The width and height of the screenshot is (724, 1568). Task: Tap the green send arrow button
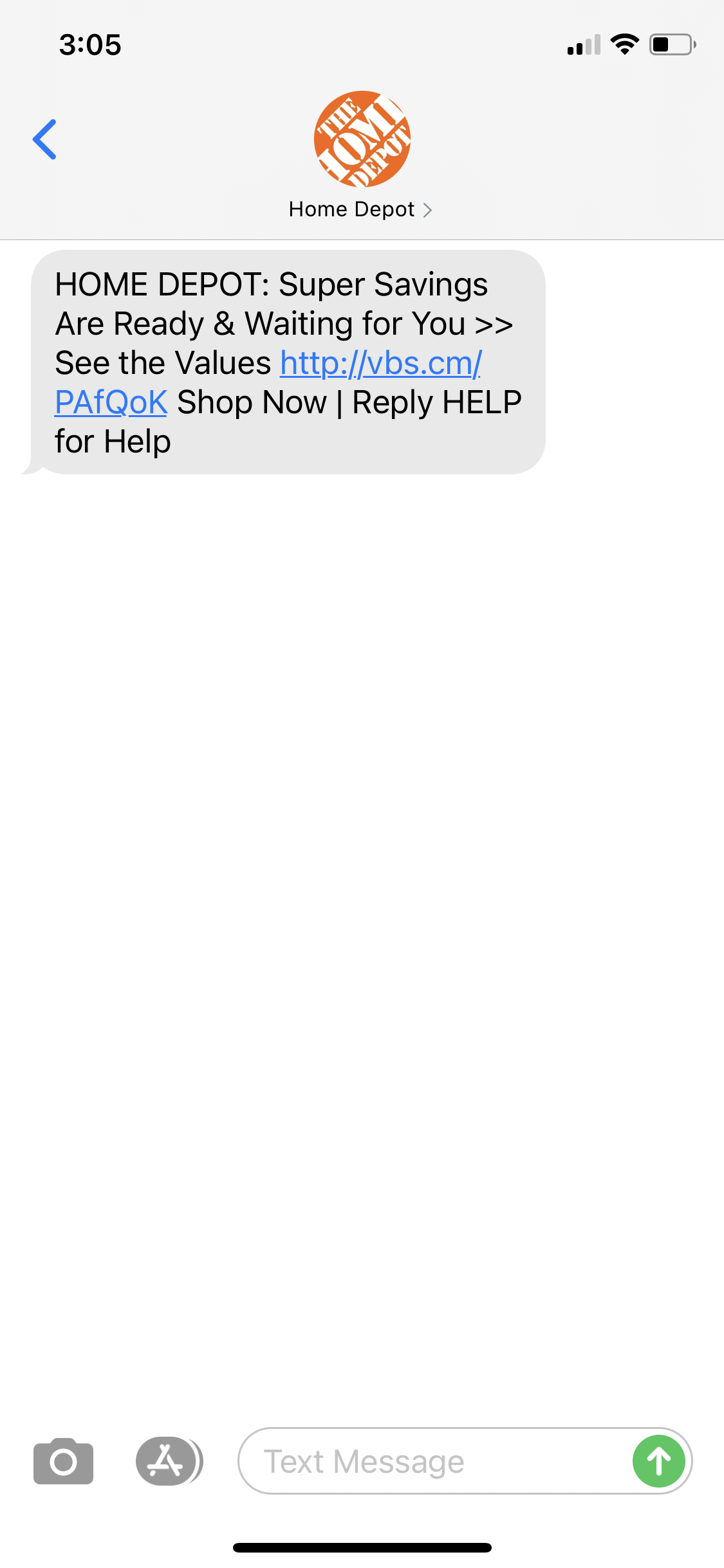(658, 1460)
